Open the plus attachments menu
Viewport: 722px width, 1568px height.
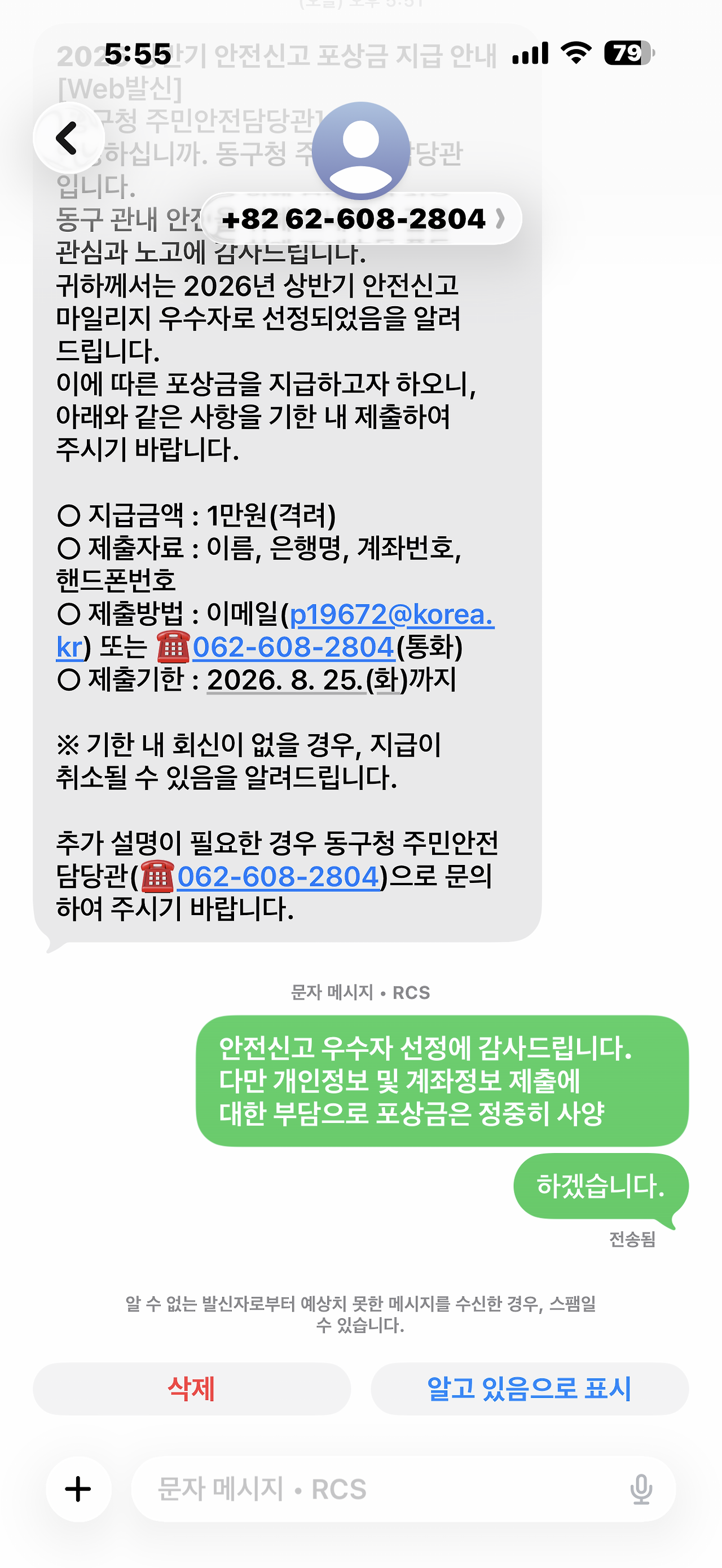[x=78, y=1489]
